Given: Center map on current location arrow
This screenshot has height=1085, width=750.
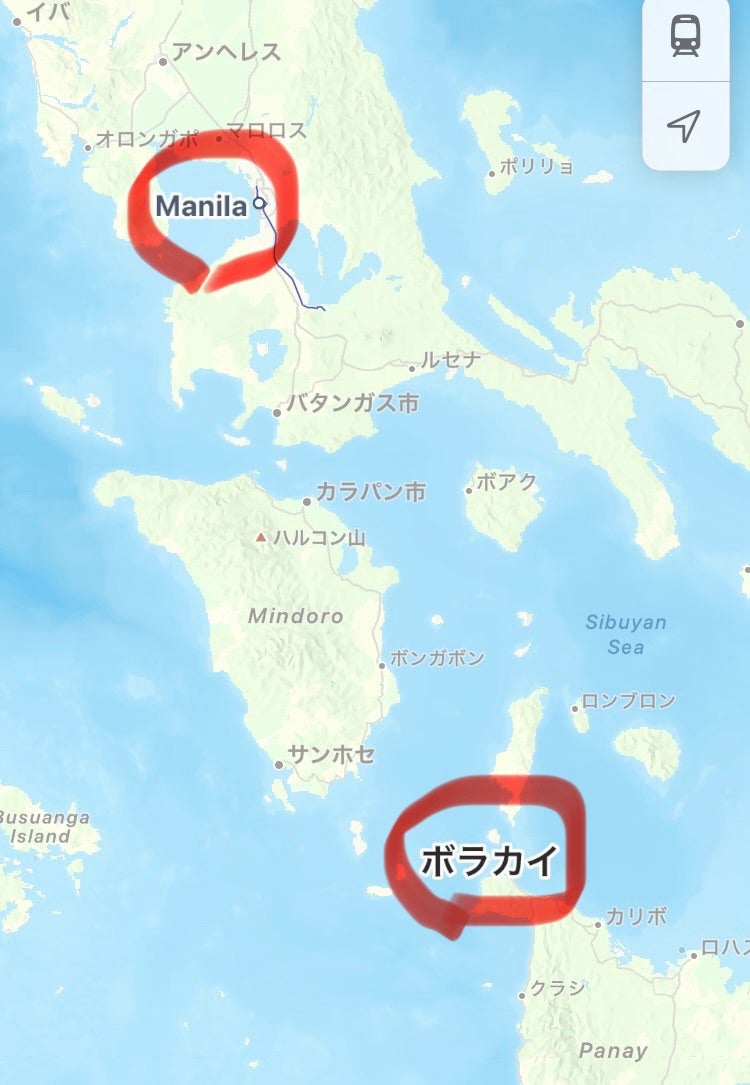Looking at the screenshot, I should click(686, 126).
